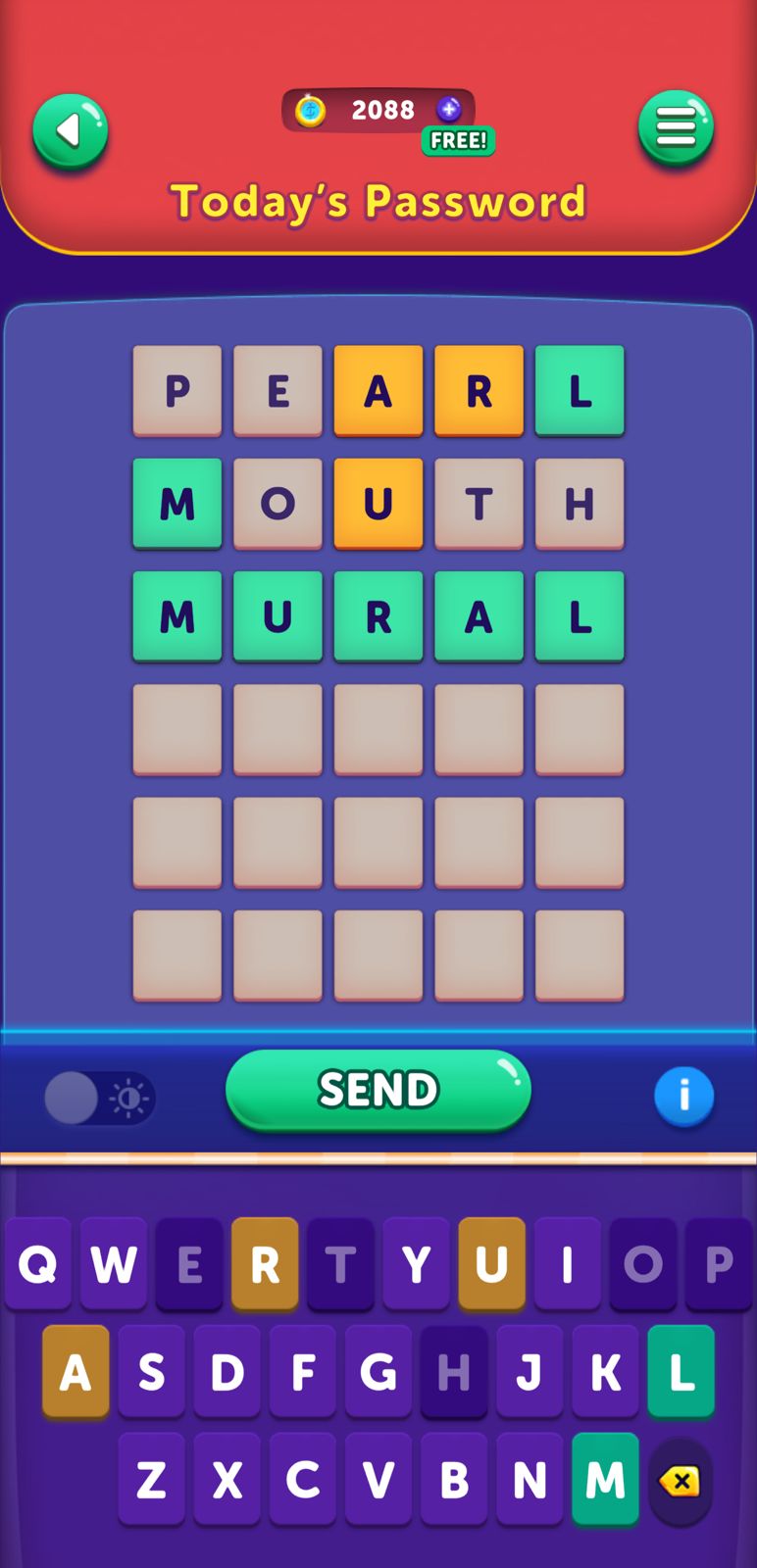The height and width of the screenshot is (1568, 757).
Task: Type the letter K key
Action: pos(605,1372)
